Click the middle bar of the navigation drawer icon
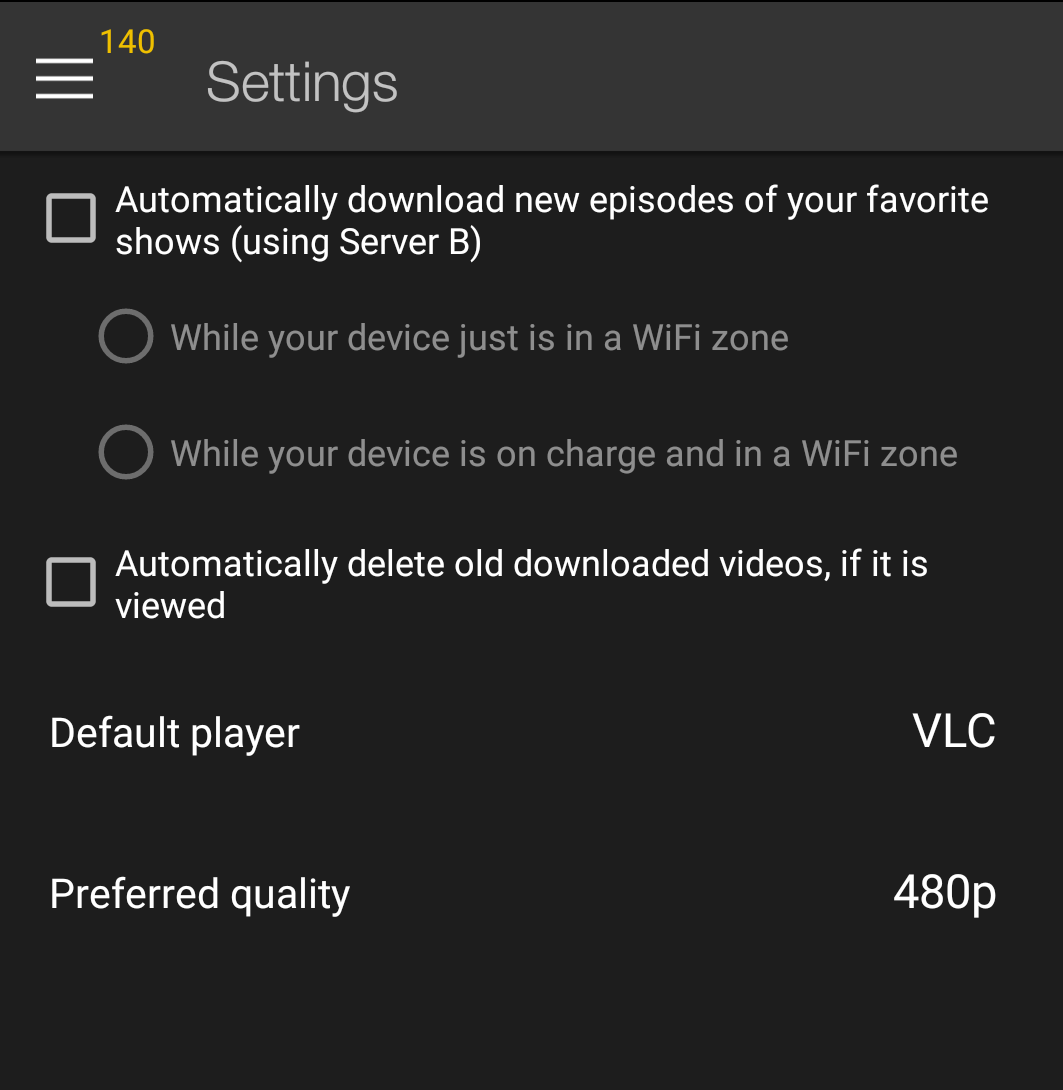The width and height of the screenshot is (1063, 1090). tap(64, 79)
